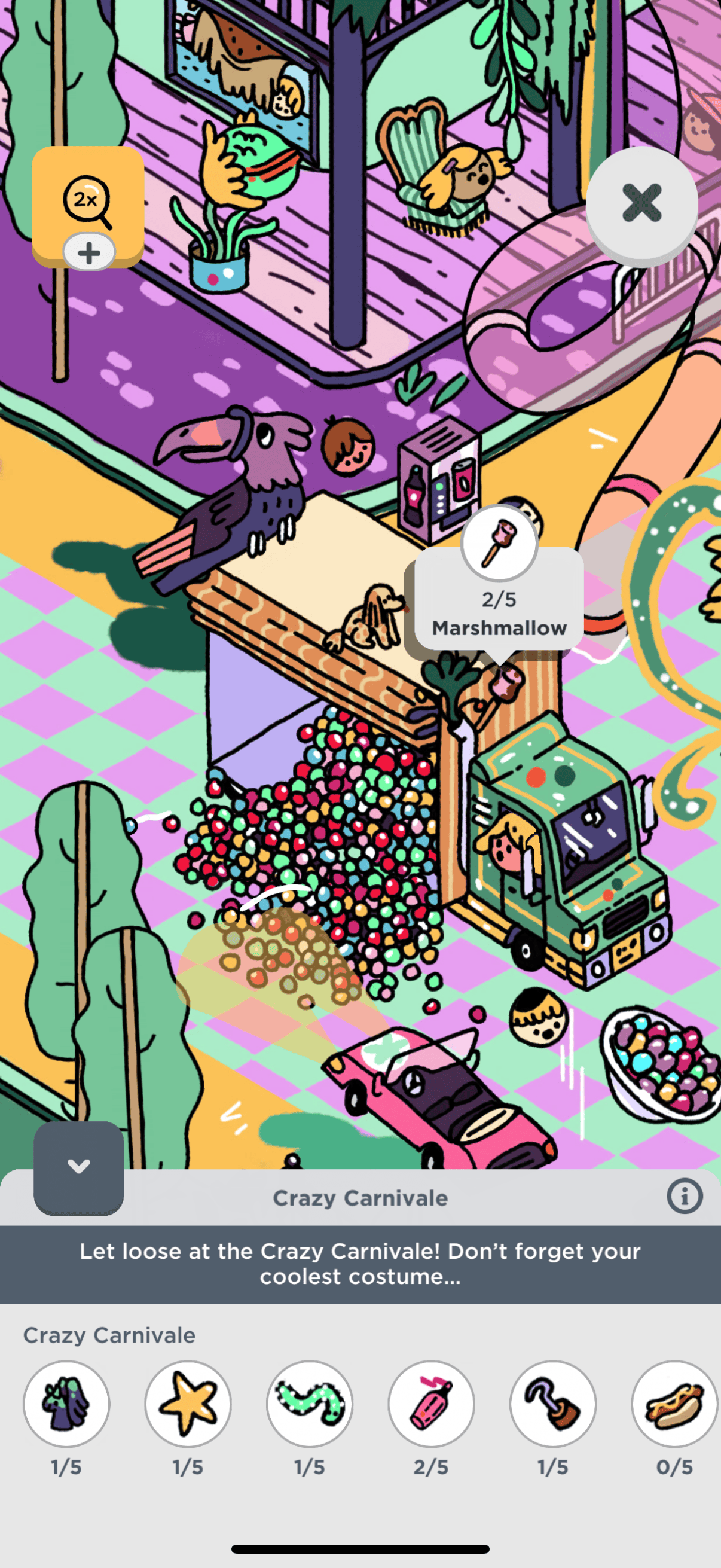The image size is (721, 1568).
Task: Select the green tentacle item to find
Action: (x=310, y=1404)
